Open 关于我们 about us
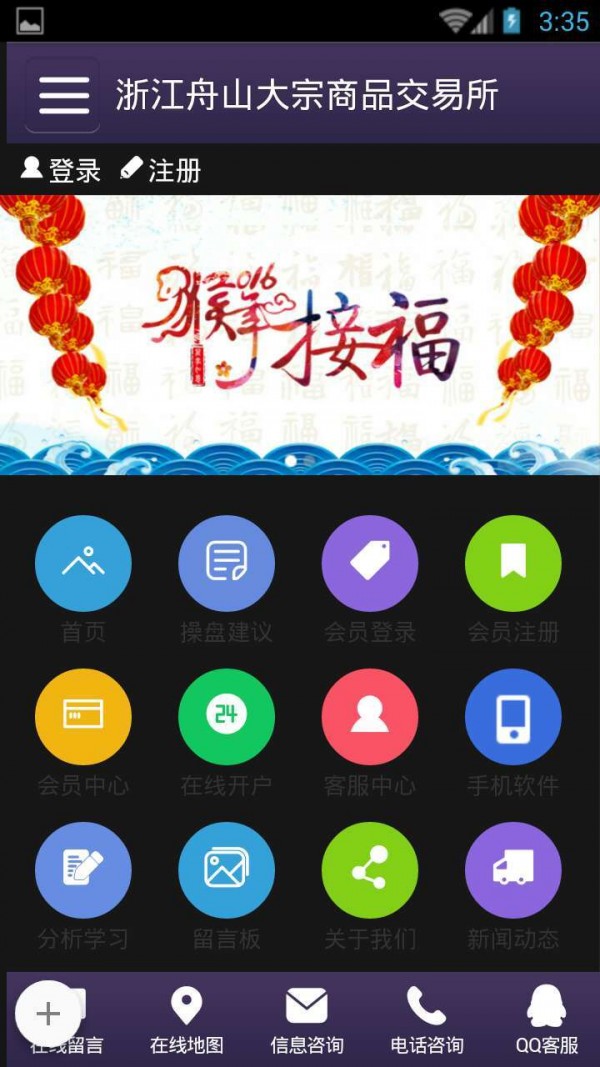The height and width of the screenshot is (1067, 600). 370,870
